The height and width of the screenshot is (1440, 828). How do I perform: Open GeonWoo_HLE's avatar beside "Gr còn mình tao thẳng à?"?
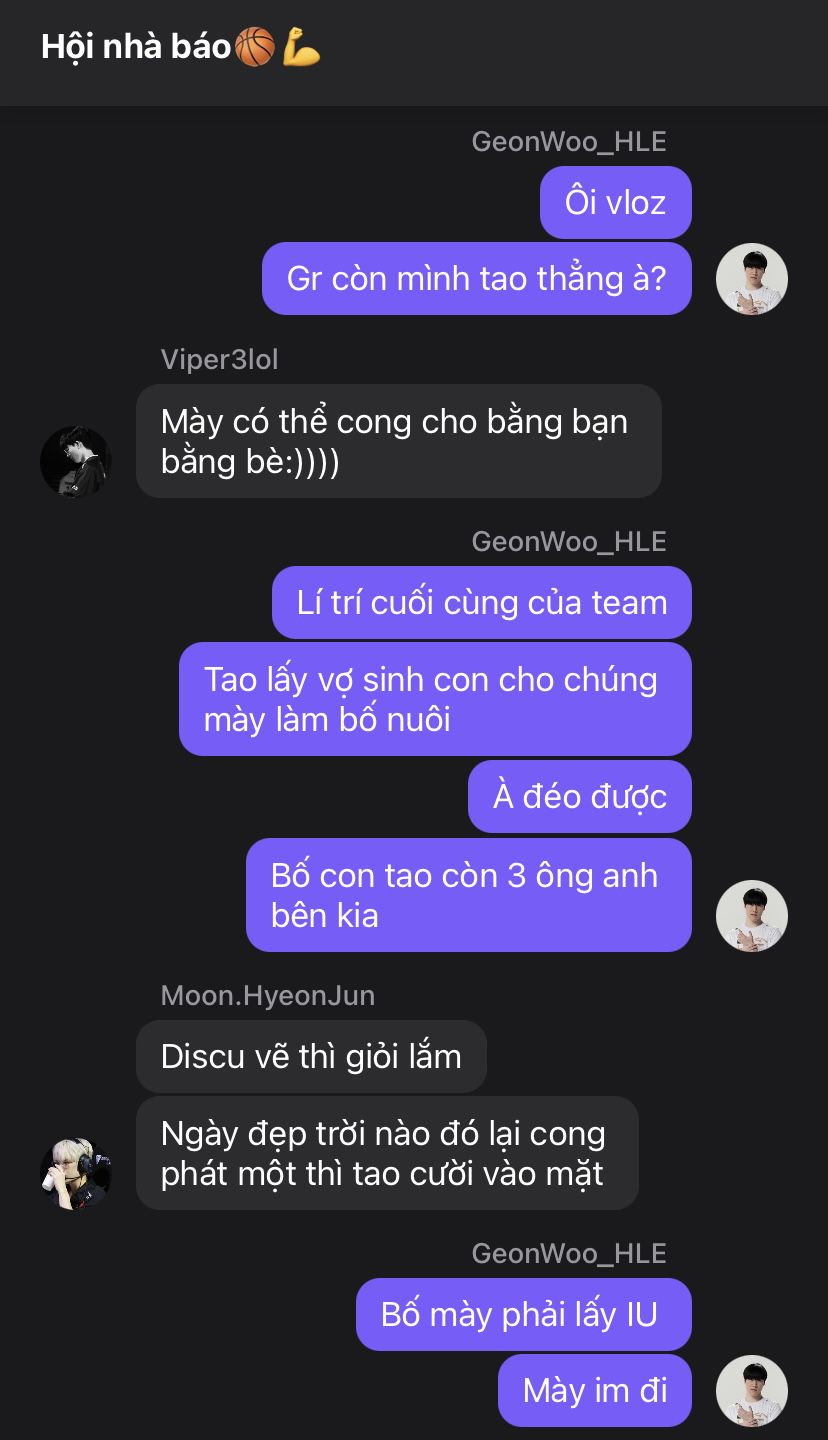(752, 279)
